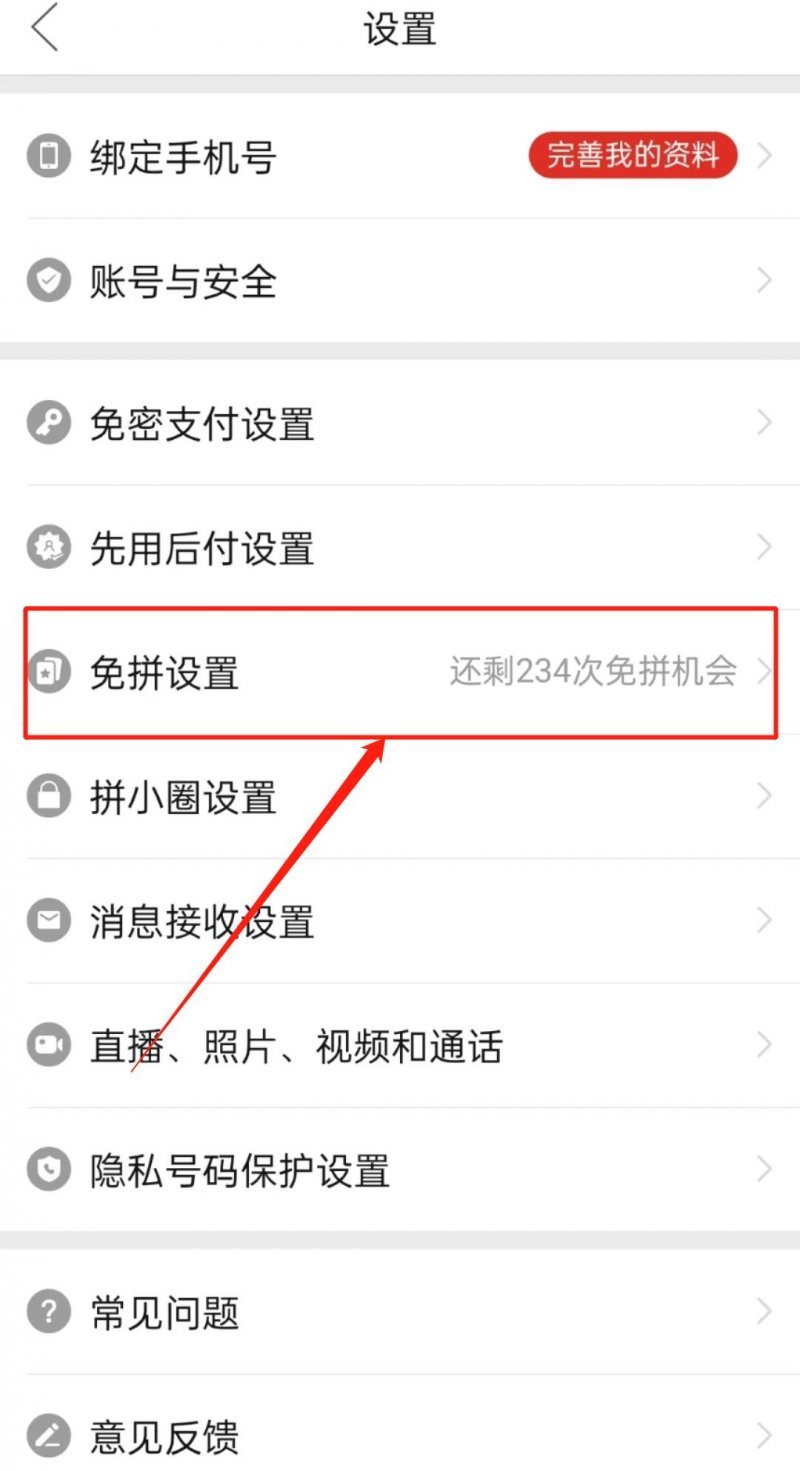Open 免拼设置 row

point(400,673)
